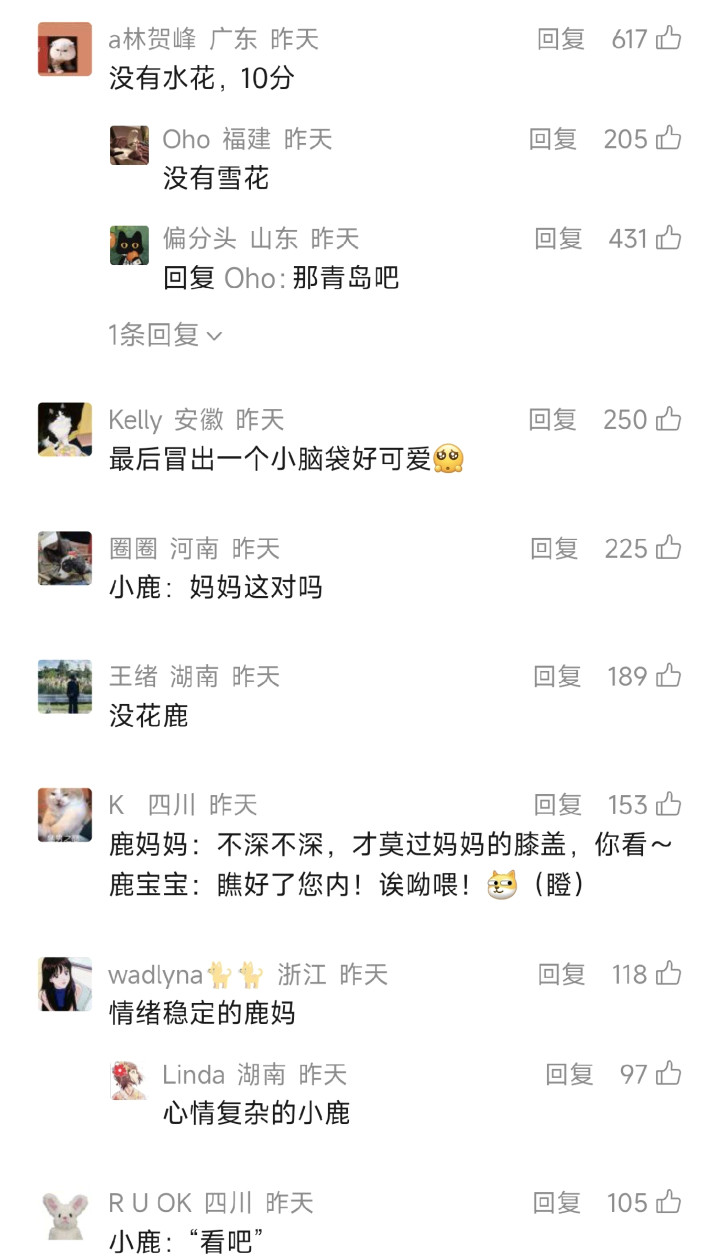Reply to Oho's comment 没有雪花

pos(553,139)
